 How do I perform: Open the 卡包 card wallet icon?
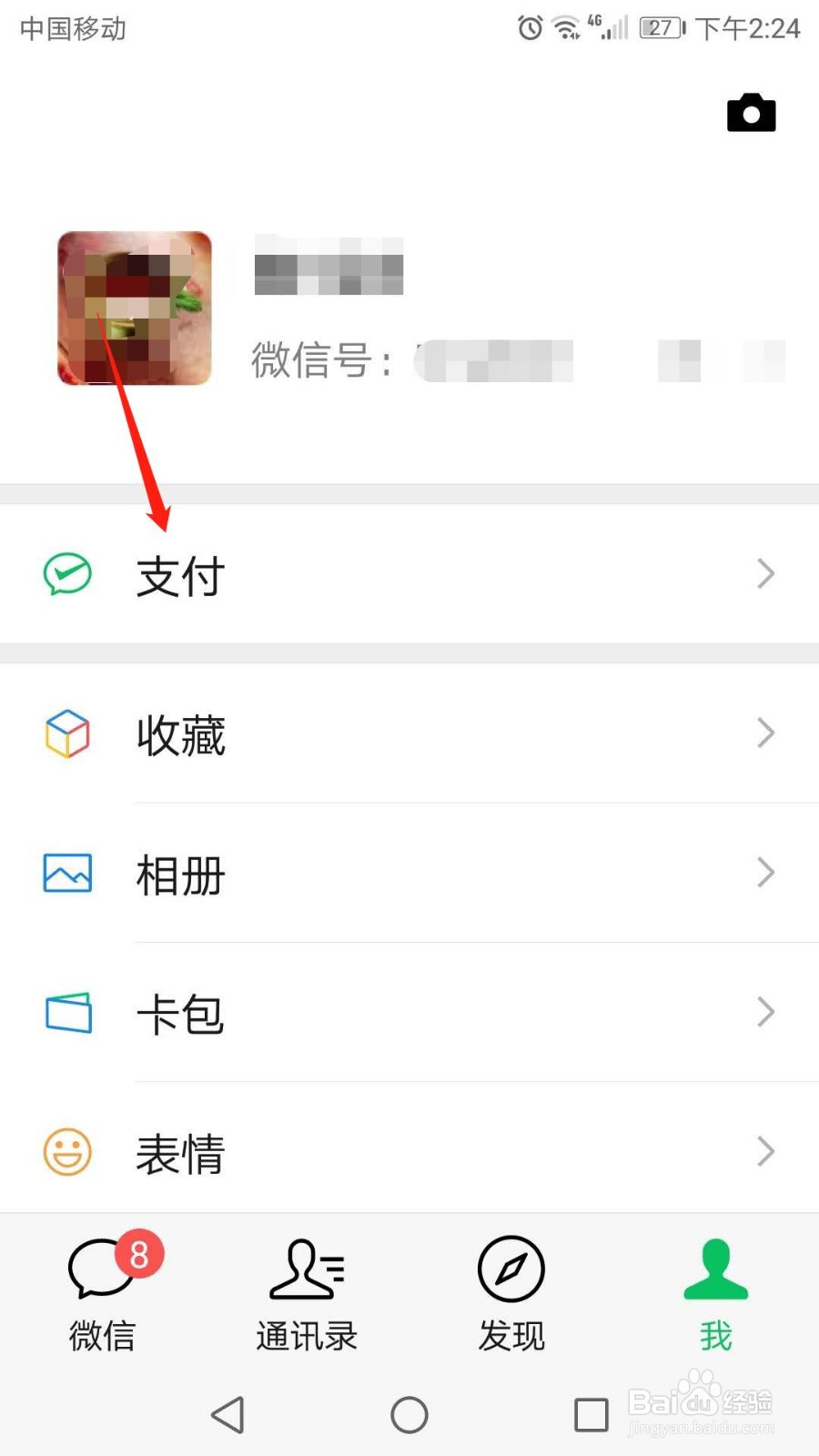tap(67, 1012)
